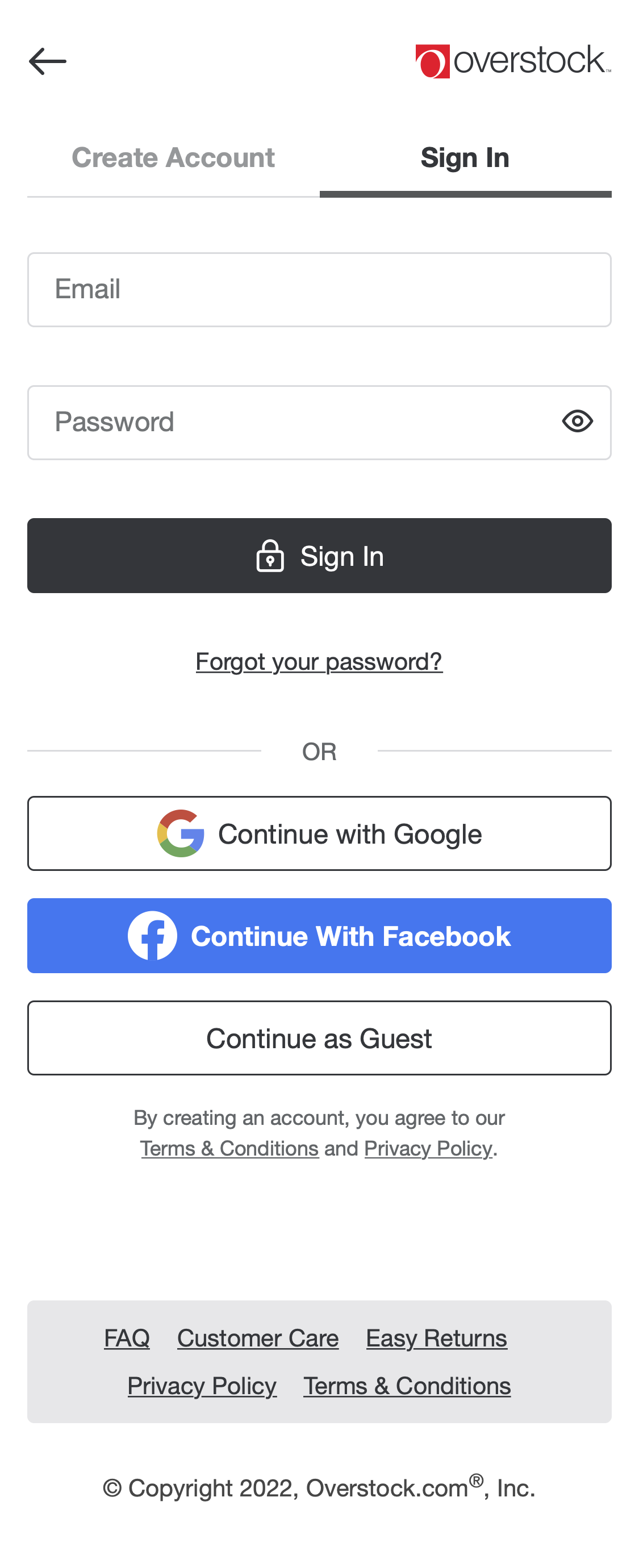Viewport: 639px width, 1568px height.
Task: Click the back arrow
Action: coord(48,61)
